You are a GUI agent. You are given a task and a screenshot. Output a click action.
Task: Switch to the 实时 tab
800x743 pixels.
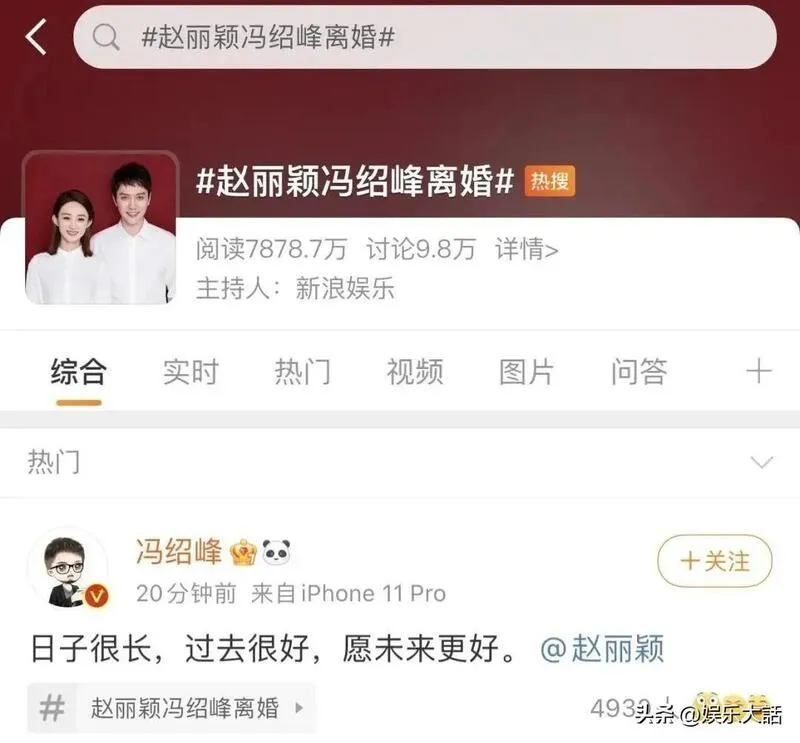point(190,373)
